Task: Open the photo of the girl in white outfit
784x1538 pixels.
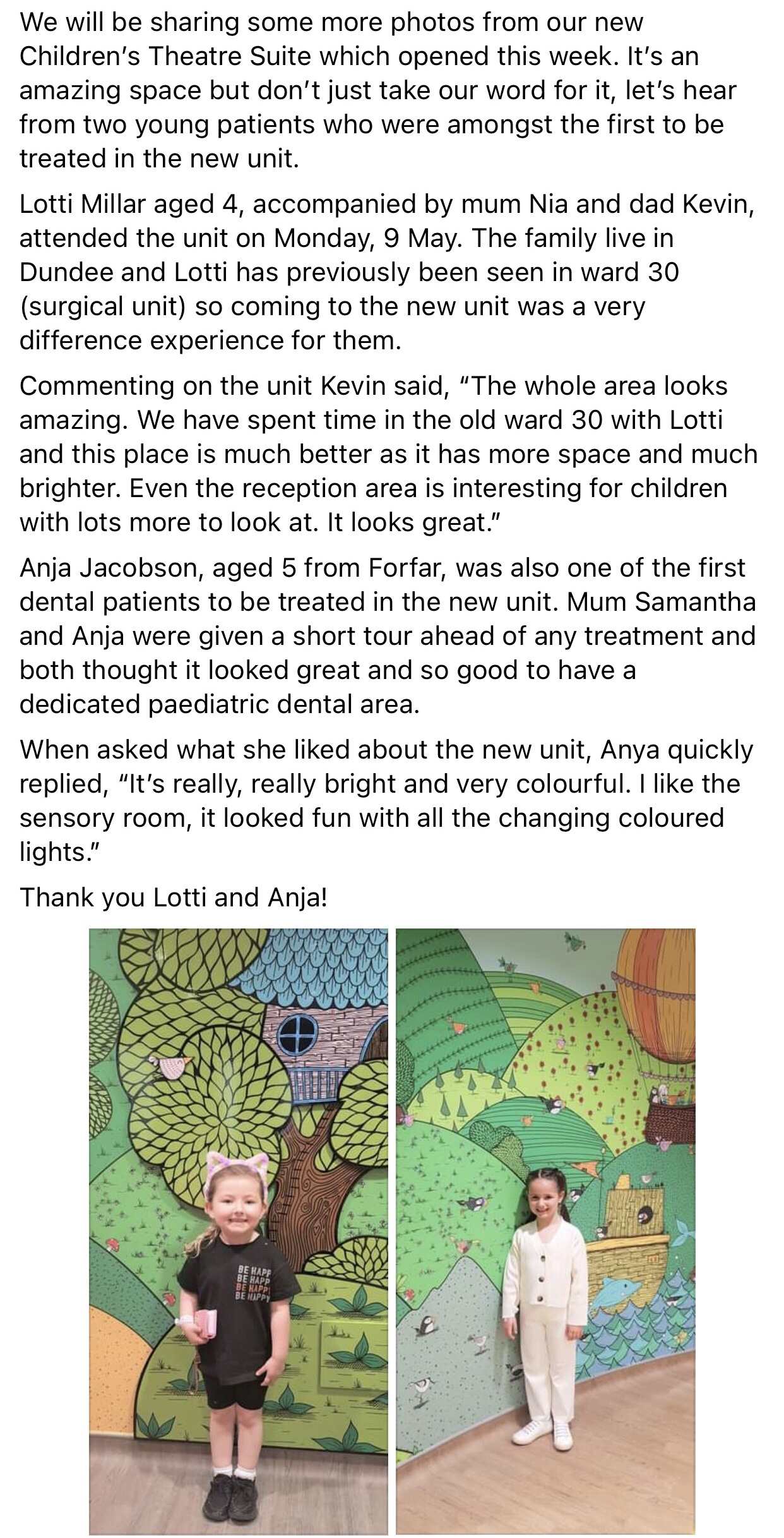Action: point(545,1230)
